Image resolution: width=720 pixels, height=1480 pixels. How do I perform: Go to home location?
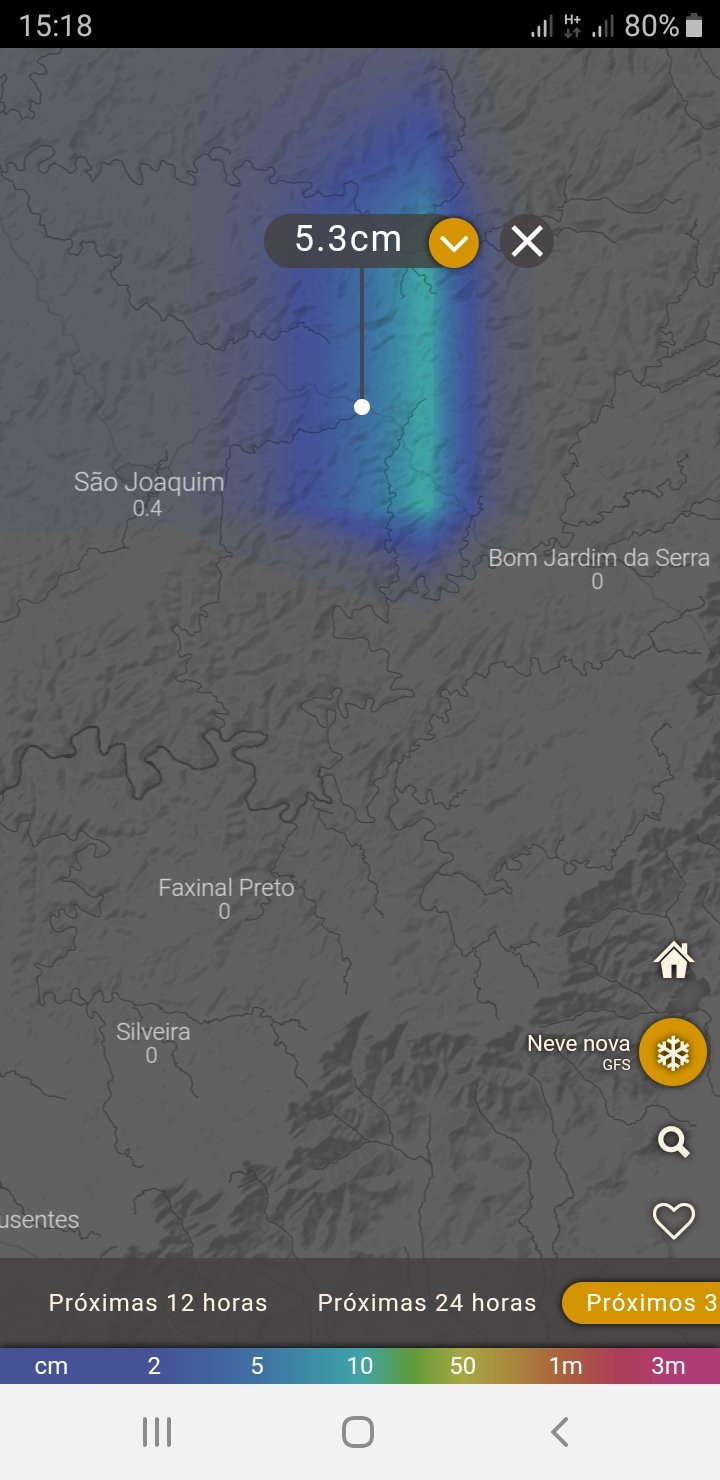pos(673,960)
